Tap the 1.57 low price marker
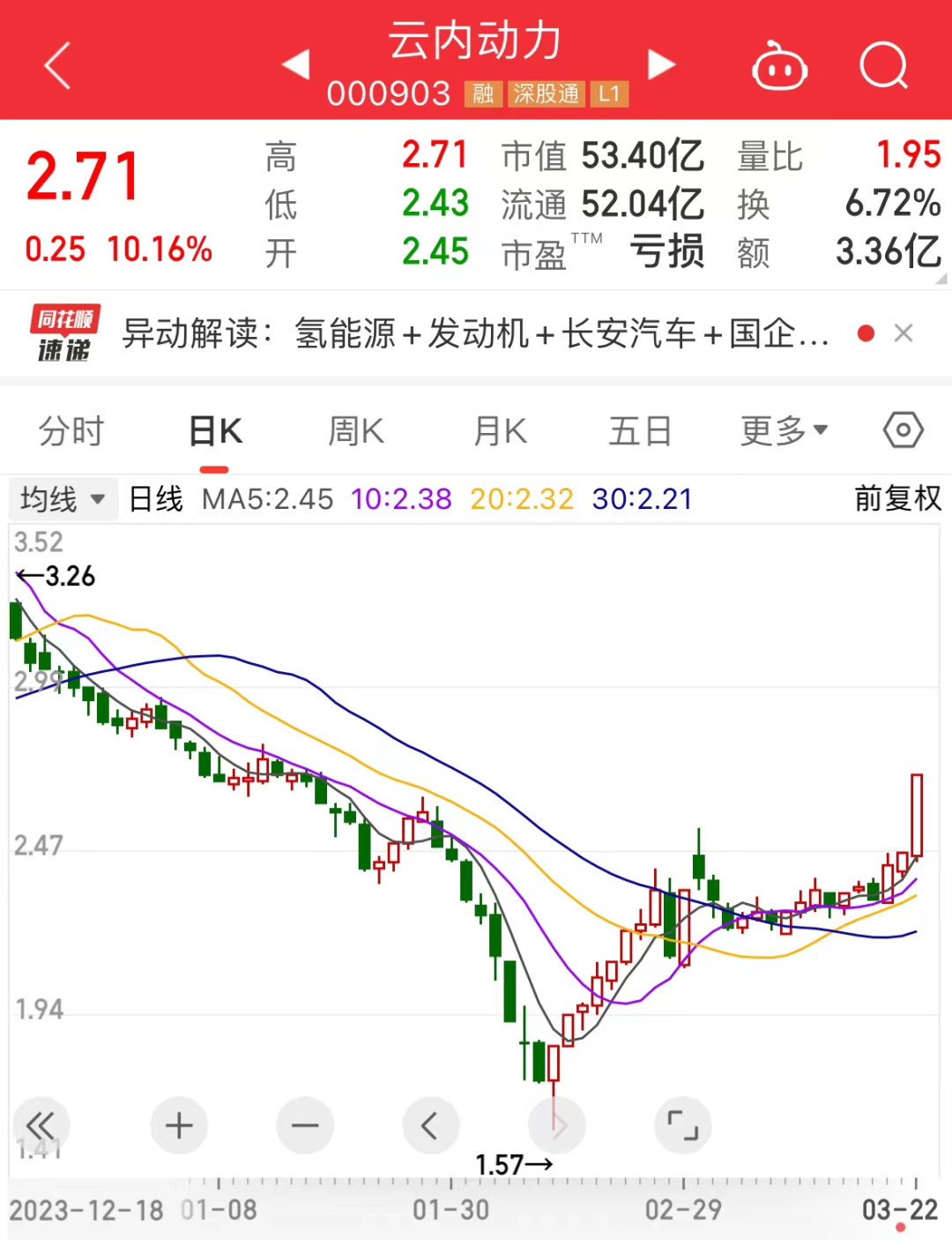The height and width of the screenshot is (1240, 952). tap(514, 1162)
